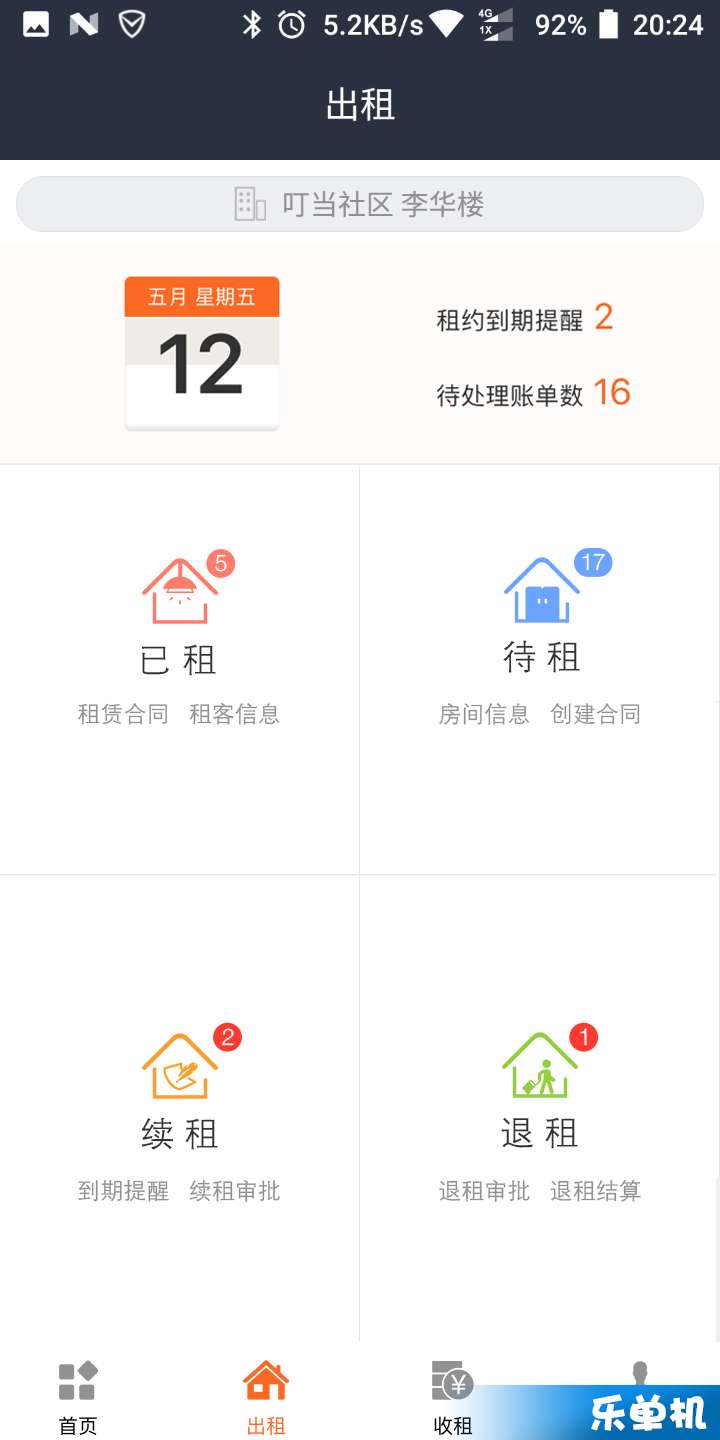Image resolution: width=720 pixels, height=1440 pixels.
Task: Open the 已租 rented rooms section
Action: tap(179, 640)
